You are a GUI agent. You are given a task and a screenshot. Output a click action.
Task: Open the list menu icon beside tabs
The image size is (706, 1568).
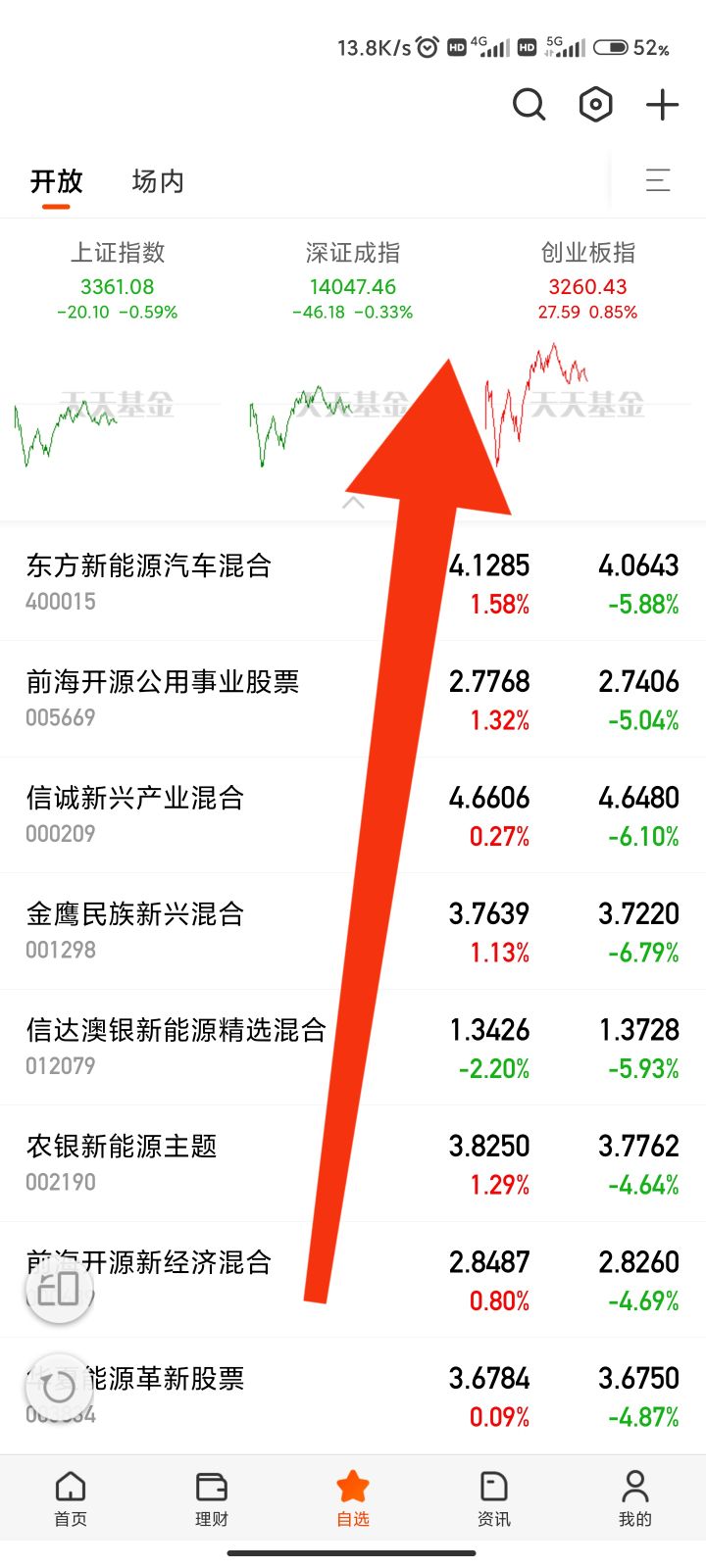click(x=658, y=180)
